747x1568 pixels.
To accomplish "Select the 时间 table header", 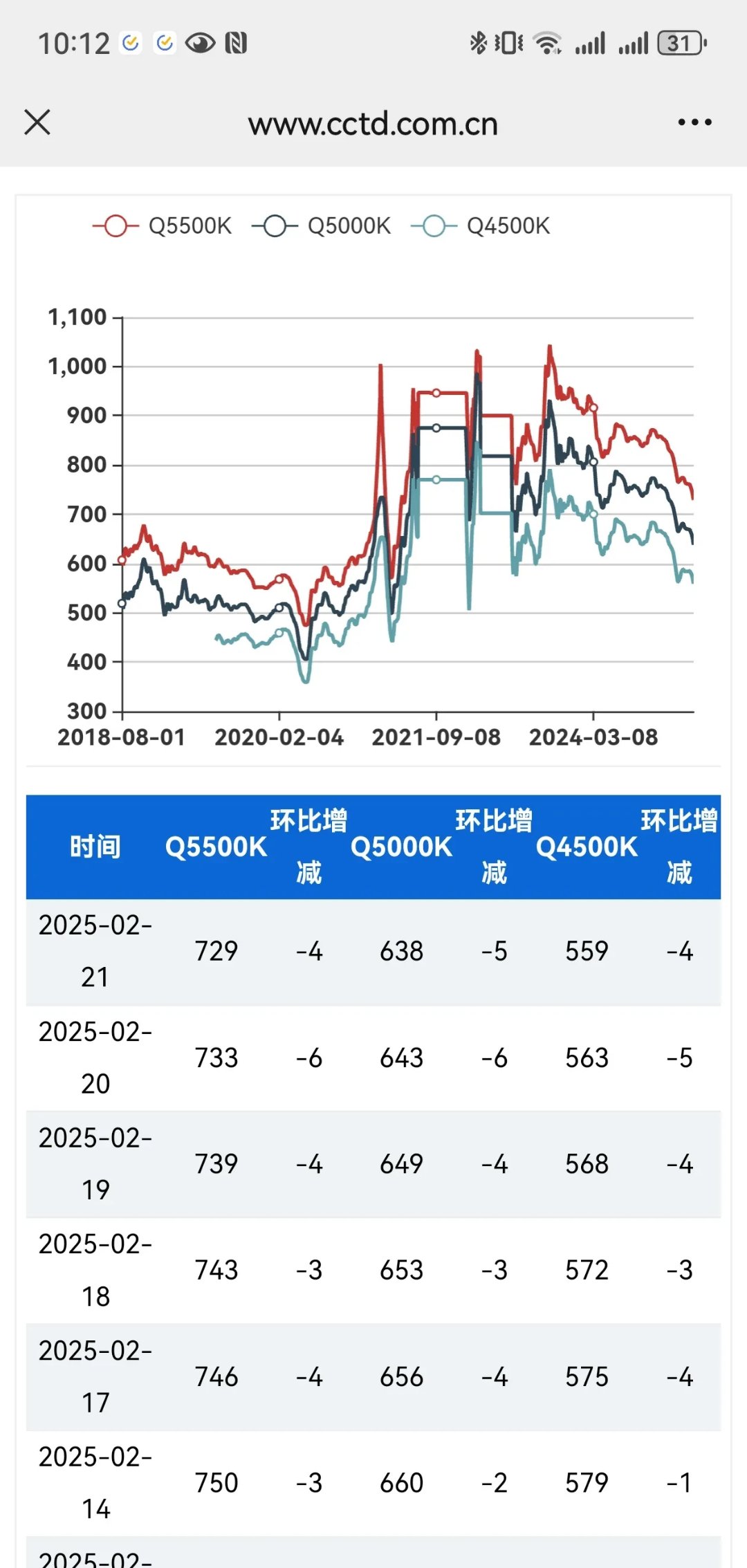I will point(95,845).
